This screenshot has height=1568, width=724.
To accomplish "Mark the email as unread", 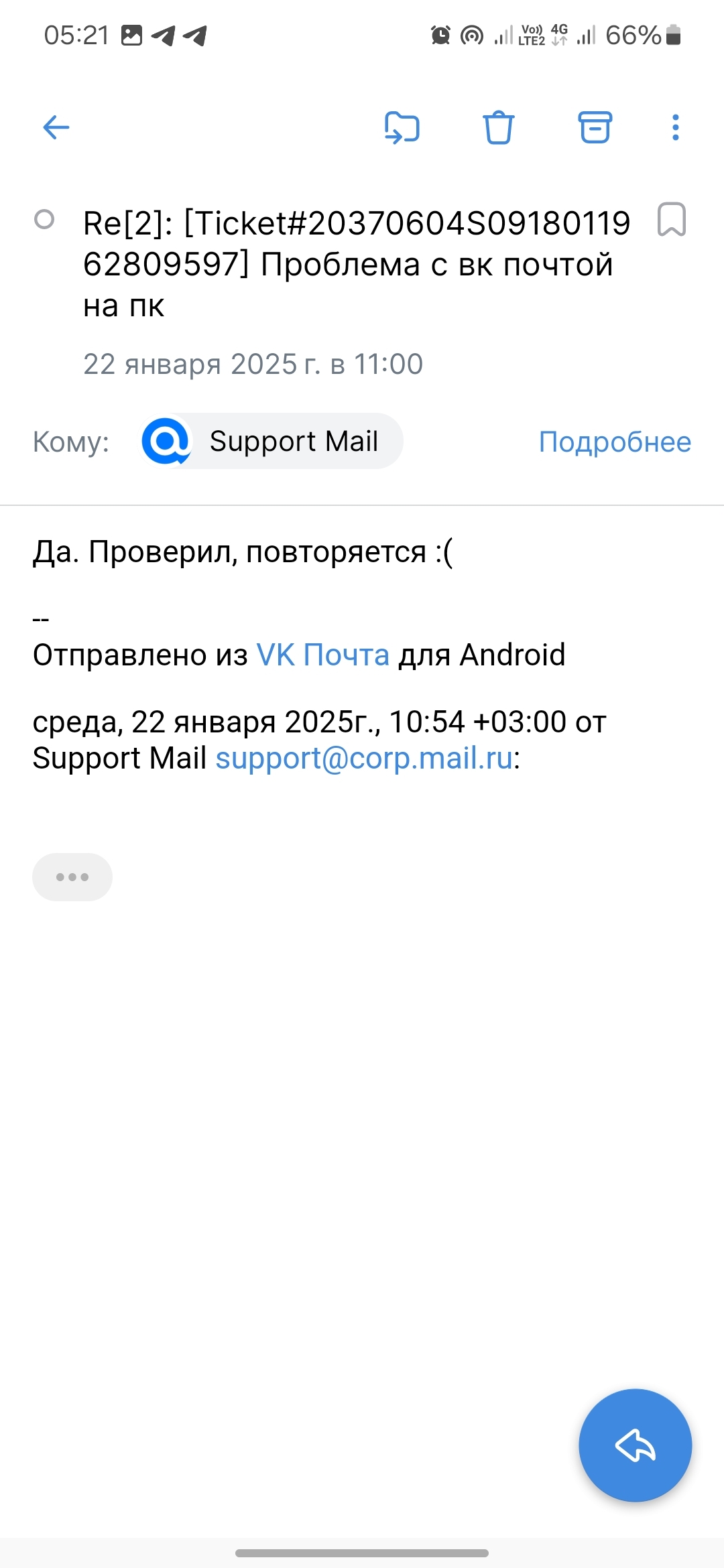I will pyautogui.click(x=44, y=220).
